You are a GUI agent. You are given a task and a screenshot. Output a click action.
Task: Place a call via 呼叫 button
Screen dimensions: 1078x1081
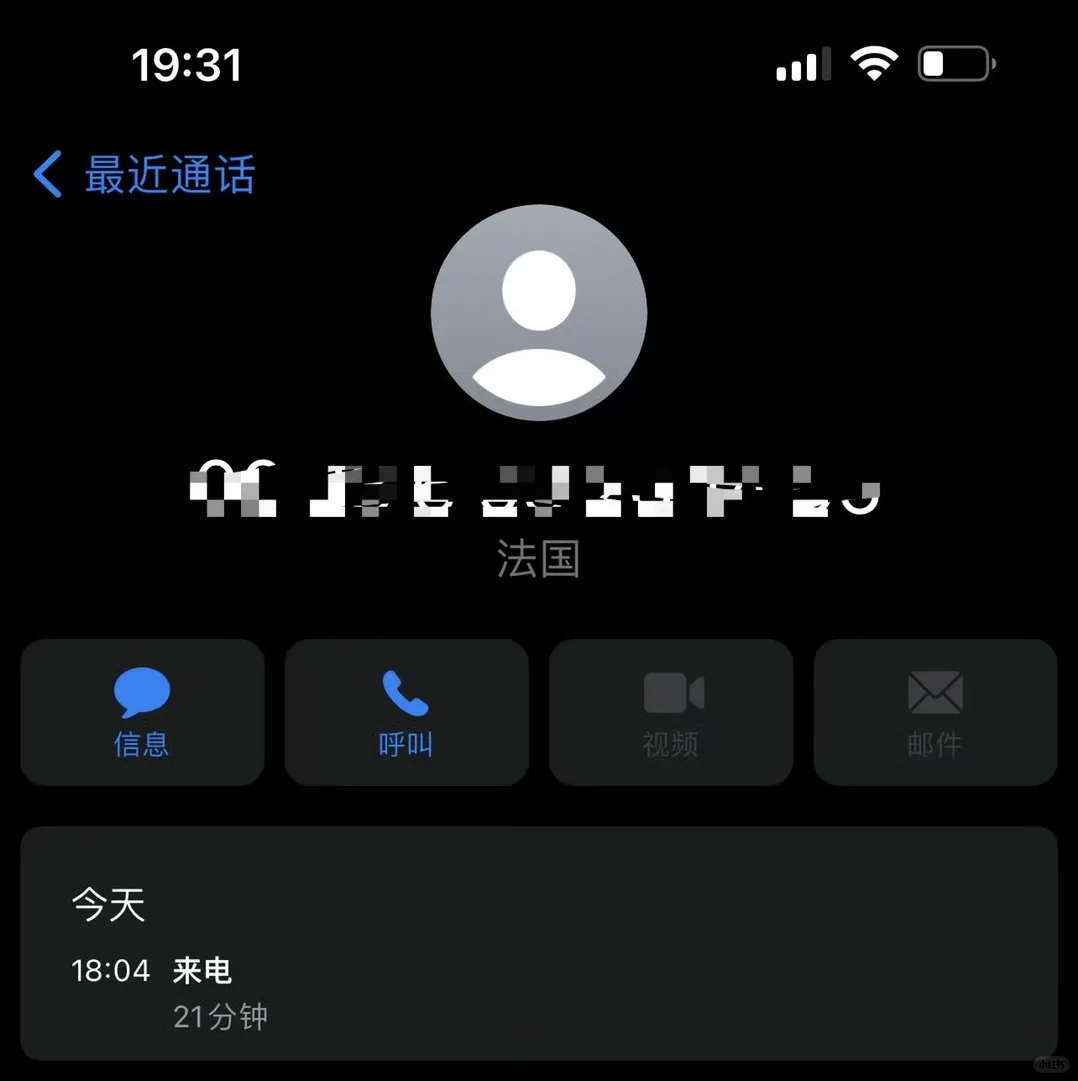406,712
